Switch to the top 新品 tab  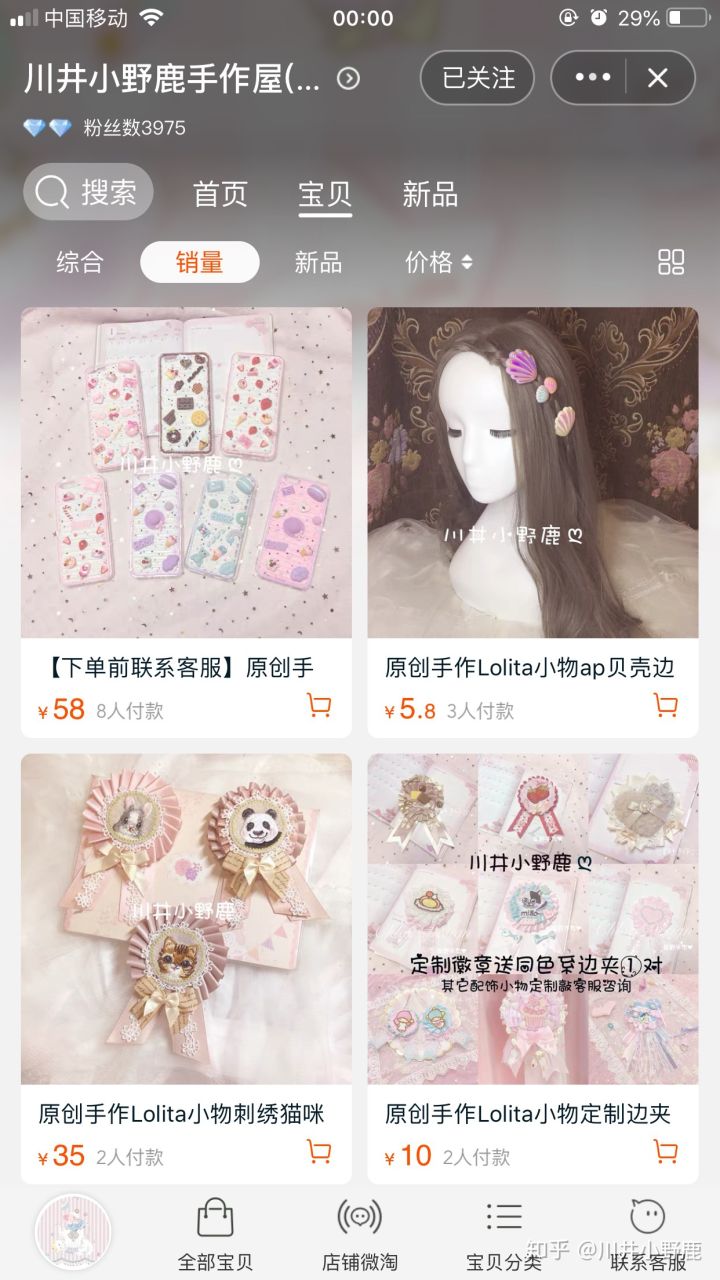[430, 194]
